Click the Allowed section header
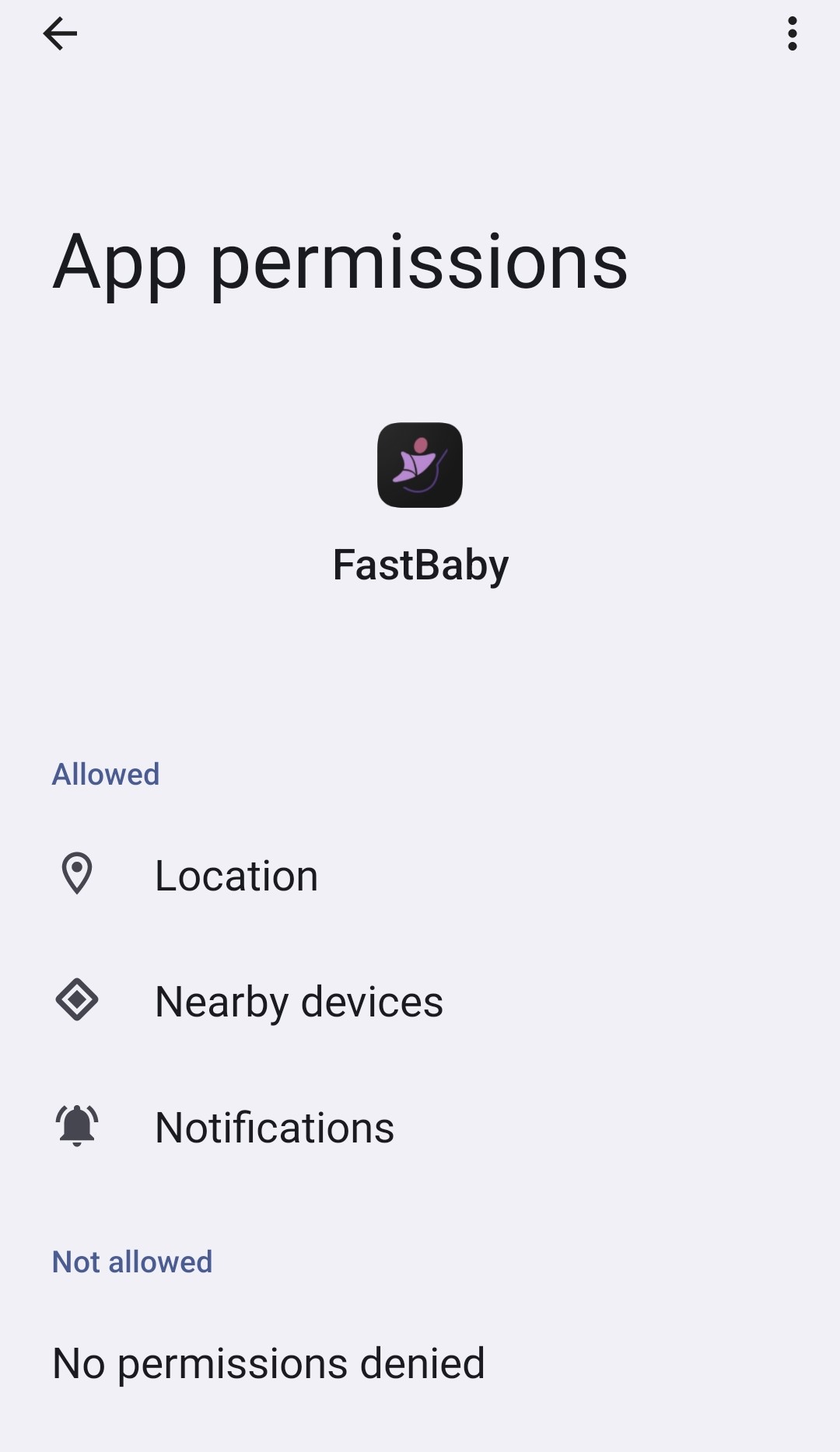Image resolution: width=840 pixels, height=1452 pixels. (105, 773)
